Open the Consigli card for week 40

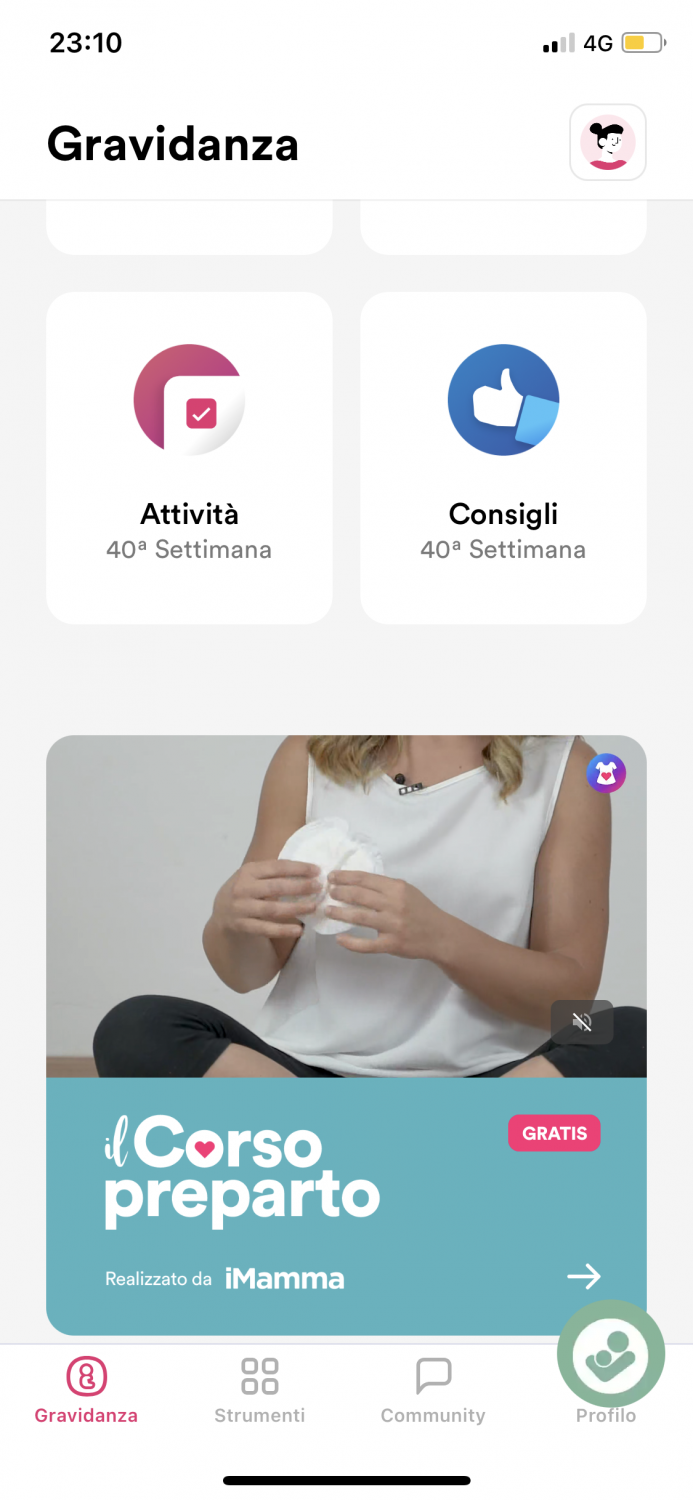point(503,458)
